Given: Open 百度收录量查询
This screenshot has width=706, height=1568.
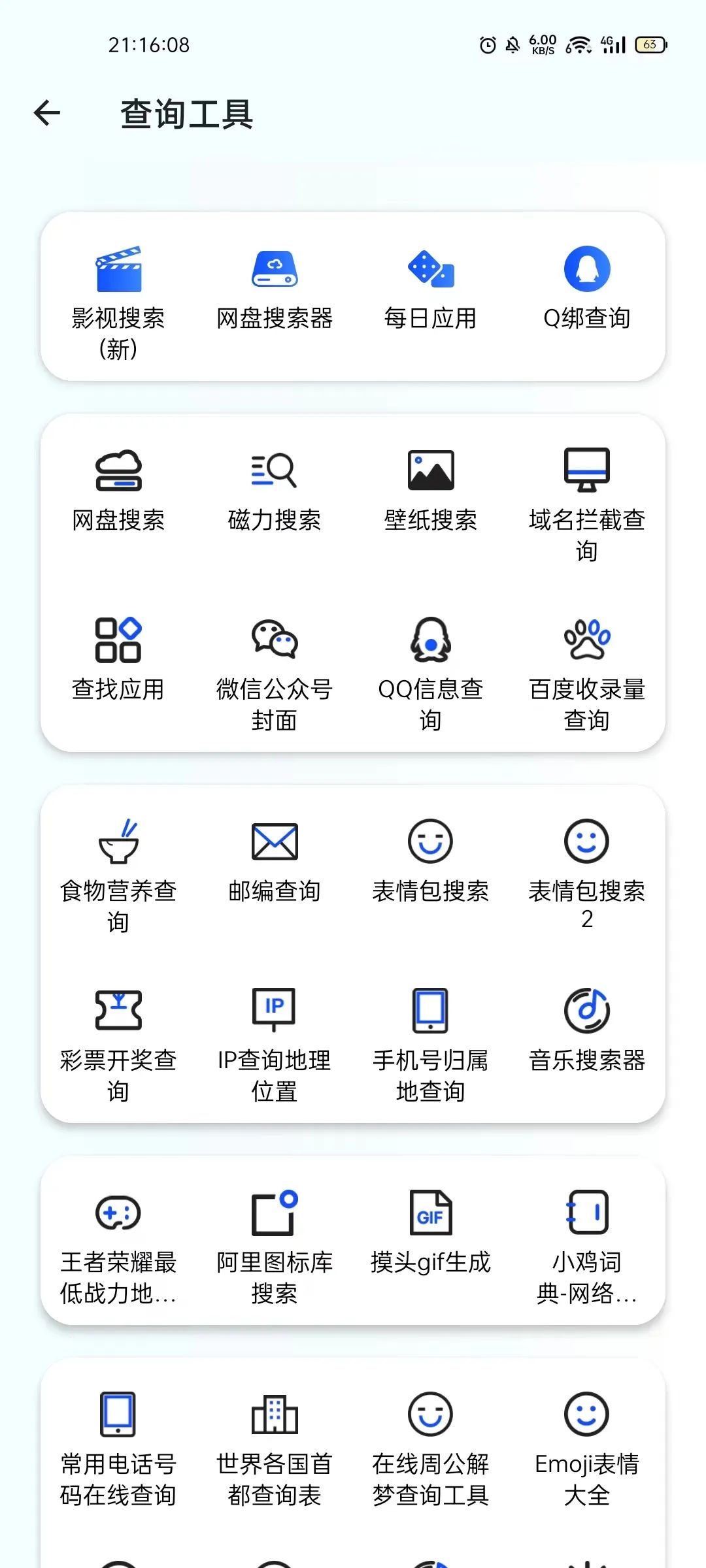Looking at the screenshot, I should click(587, 673).
